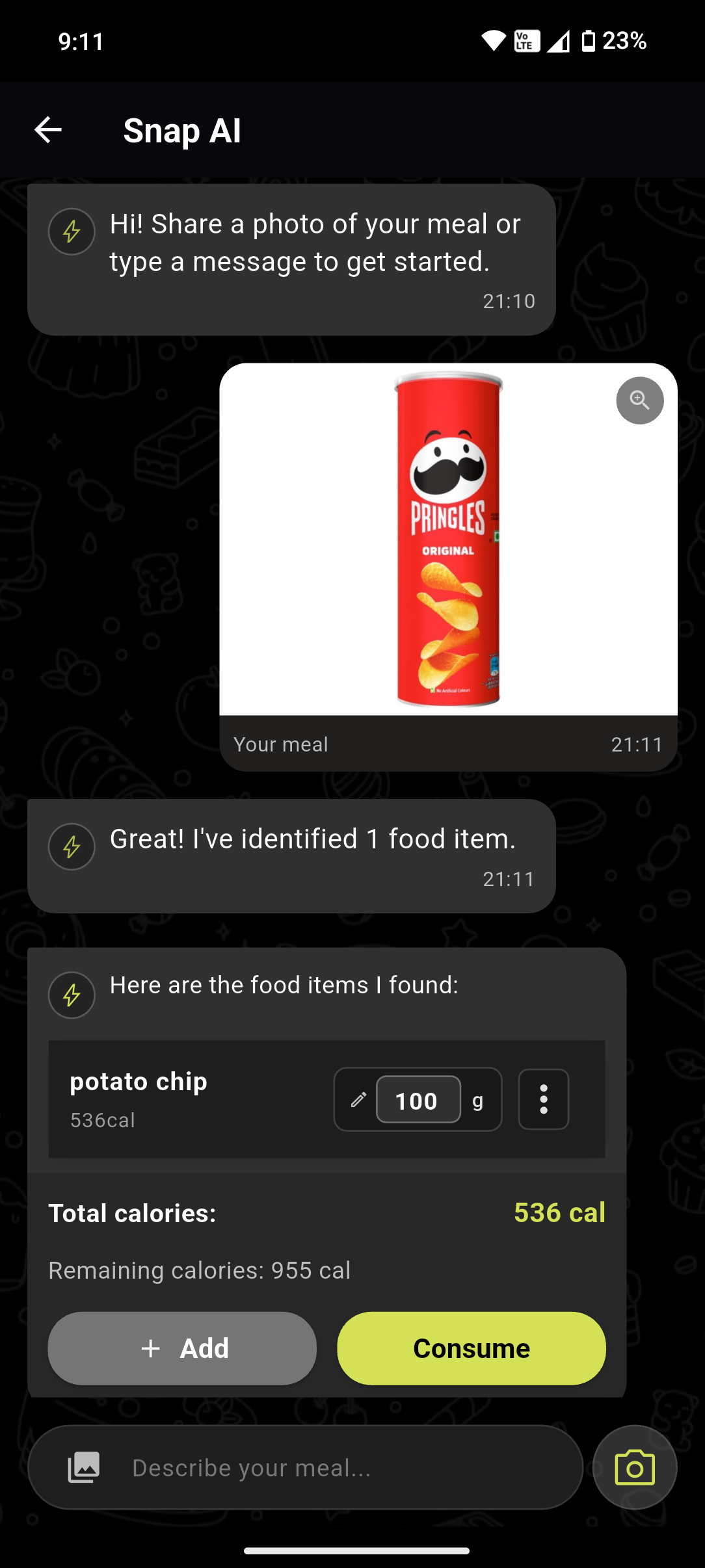This screenshot has width=705, height=1568.
Task: Tap the magnifier icon on the meal photo
Action: tap(639, 400)
